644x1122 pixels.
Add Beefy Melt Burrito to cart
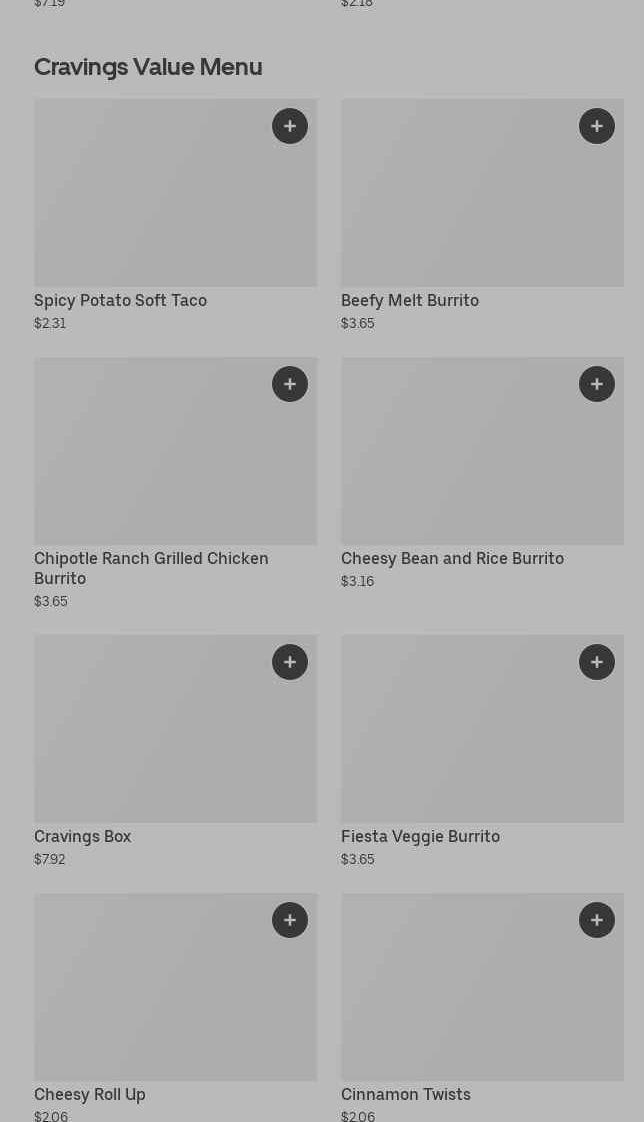[597, 126]
